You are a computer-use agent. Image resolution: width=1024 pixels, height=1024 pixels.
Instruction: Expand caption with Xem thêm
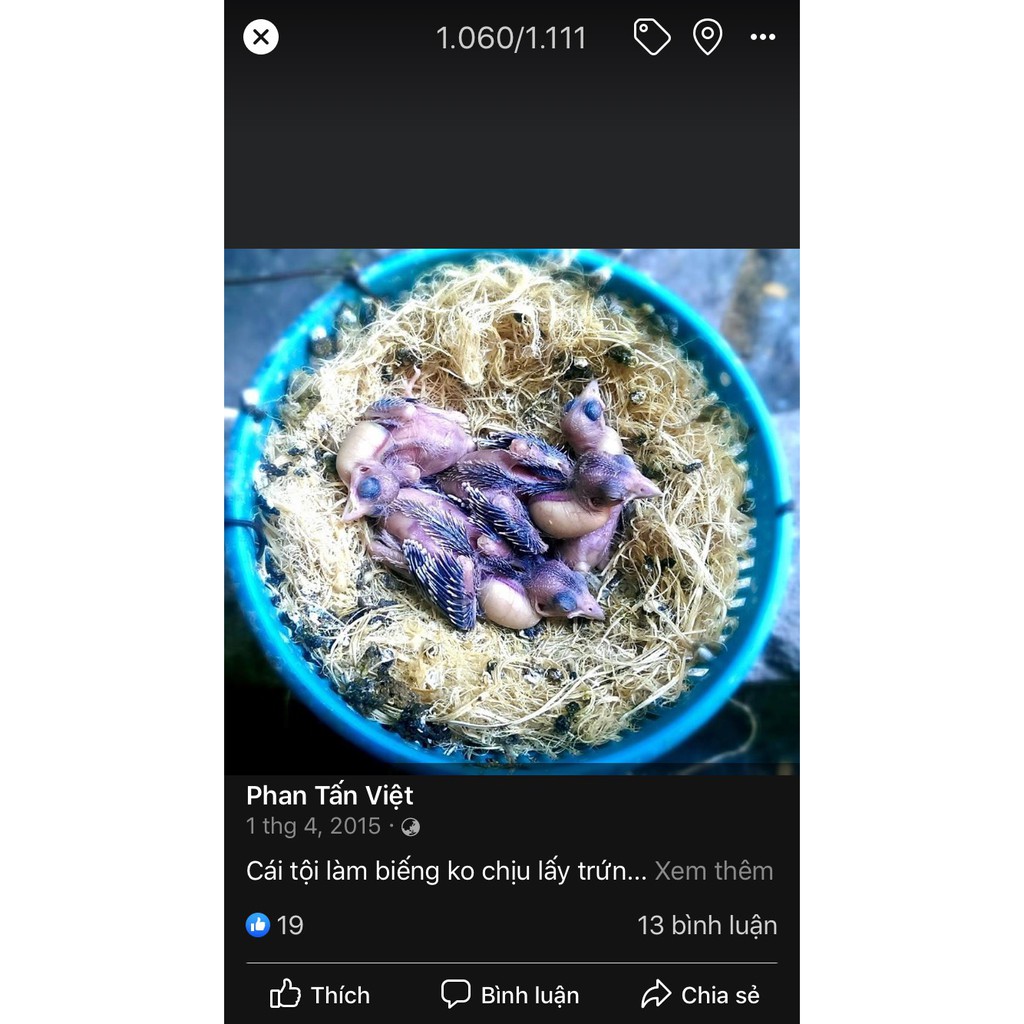click(713, 871)
